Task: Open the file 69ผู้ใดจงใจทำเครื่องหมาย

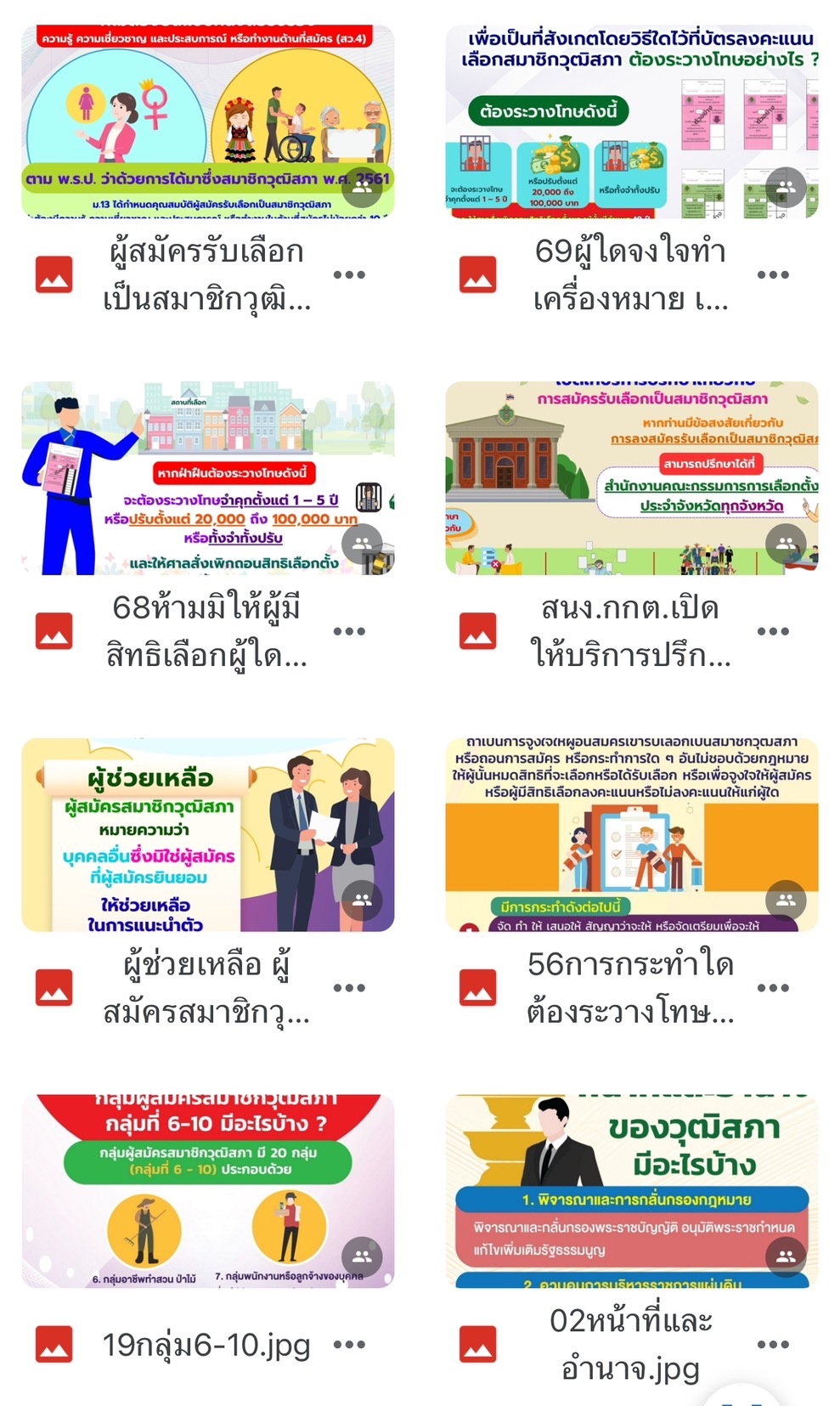Action: (x=631, y=121)
